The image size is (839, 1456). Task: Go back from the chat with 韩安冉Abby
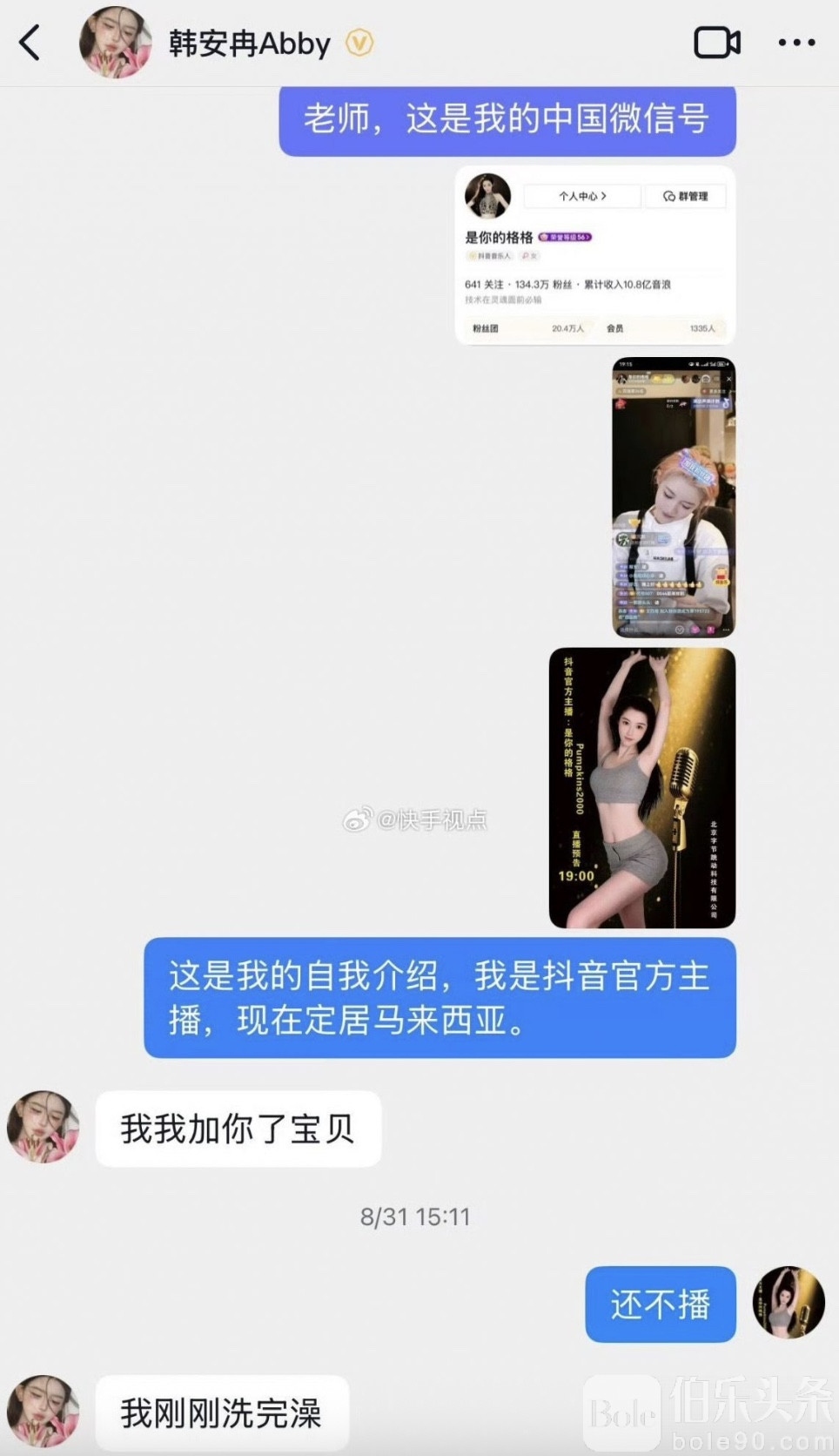click(30, 43)
